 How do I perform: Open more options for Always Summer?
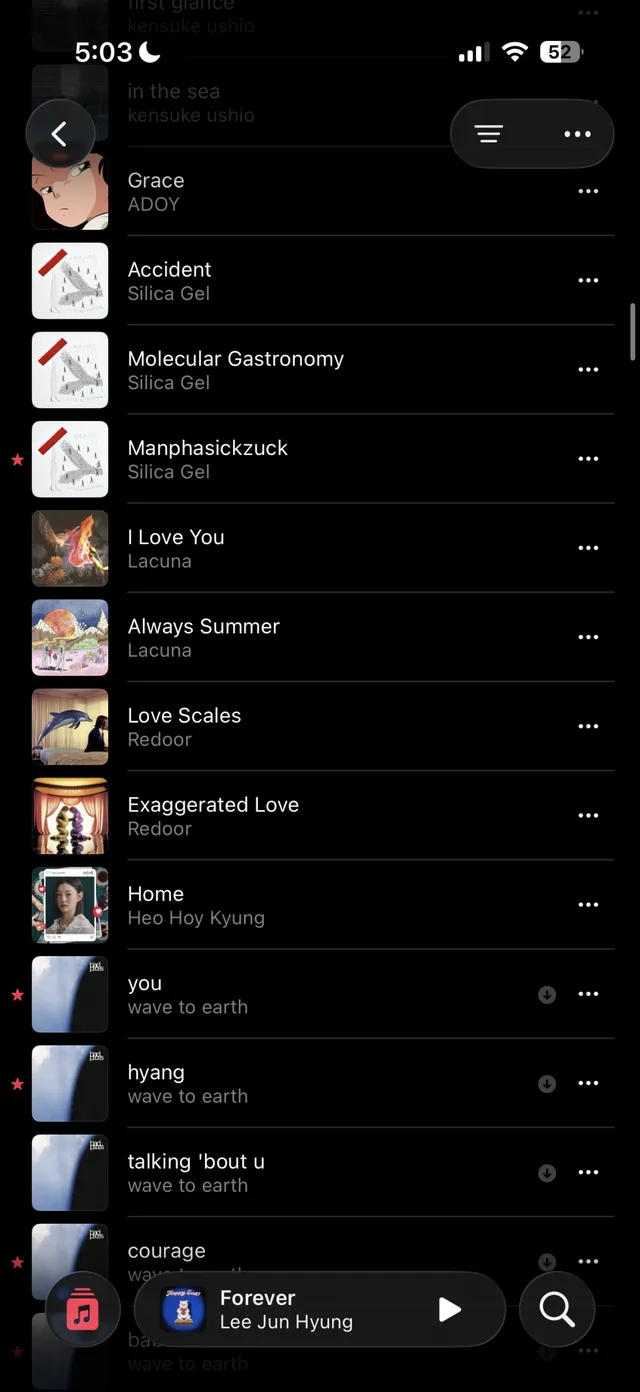(588, 637)
